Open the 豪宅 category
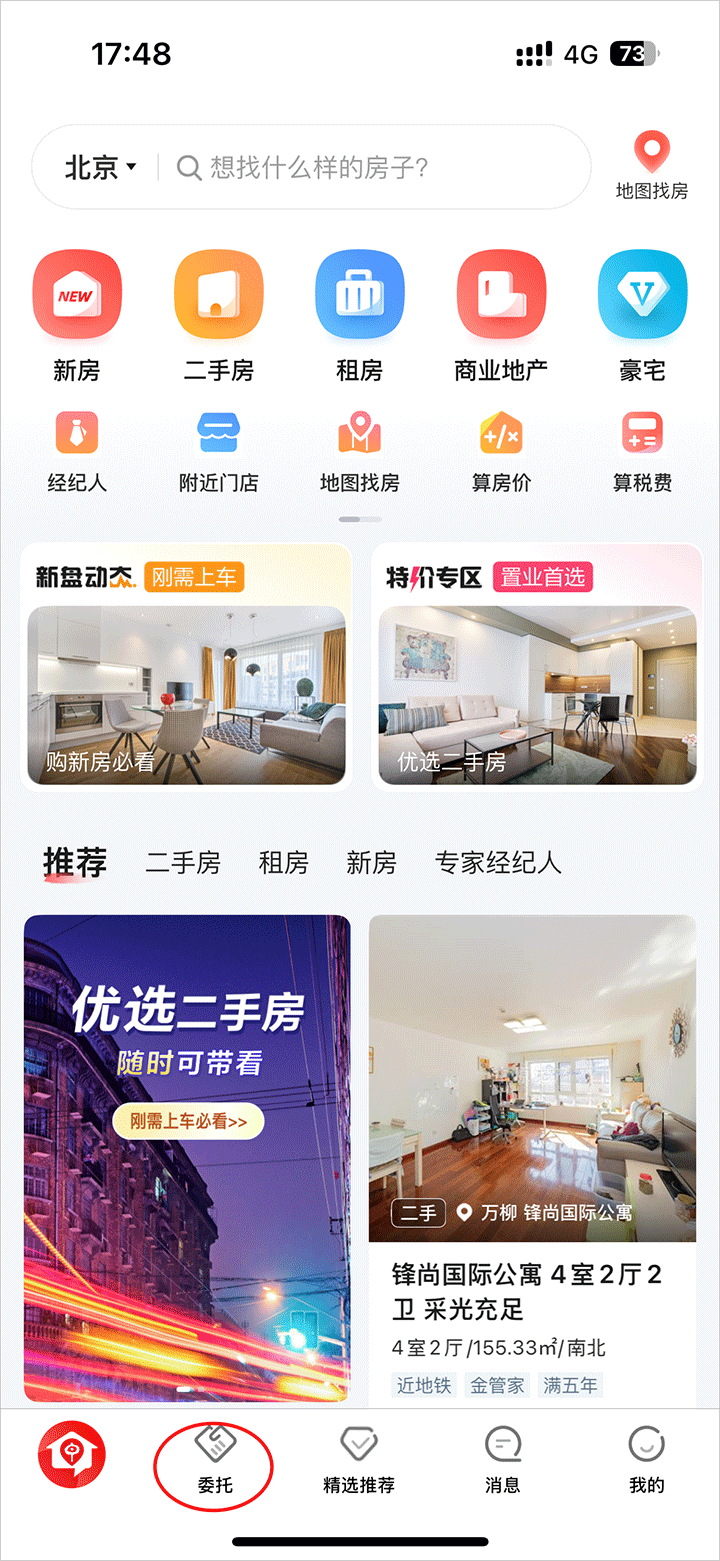The image size is (720, 1561). point(642,315)
